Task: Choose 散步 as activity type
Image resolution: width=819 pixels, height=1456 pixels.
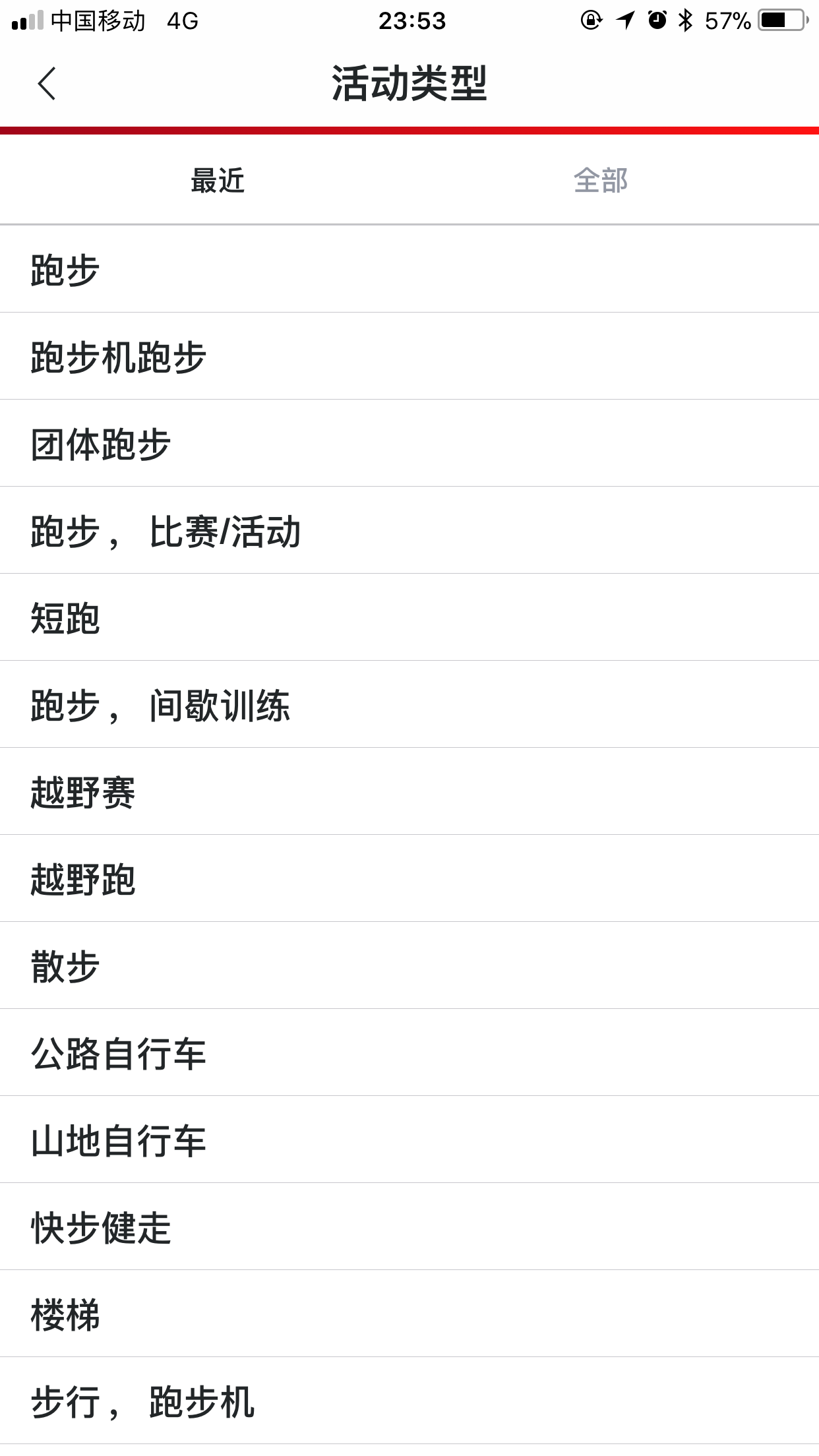Action: (x=409, y=965)
